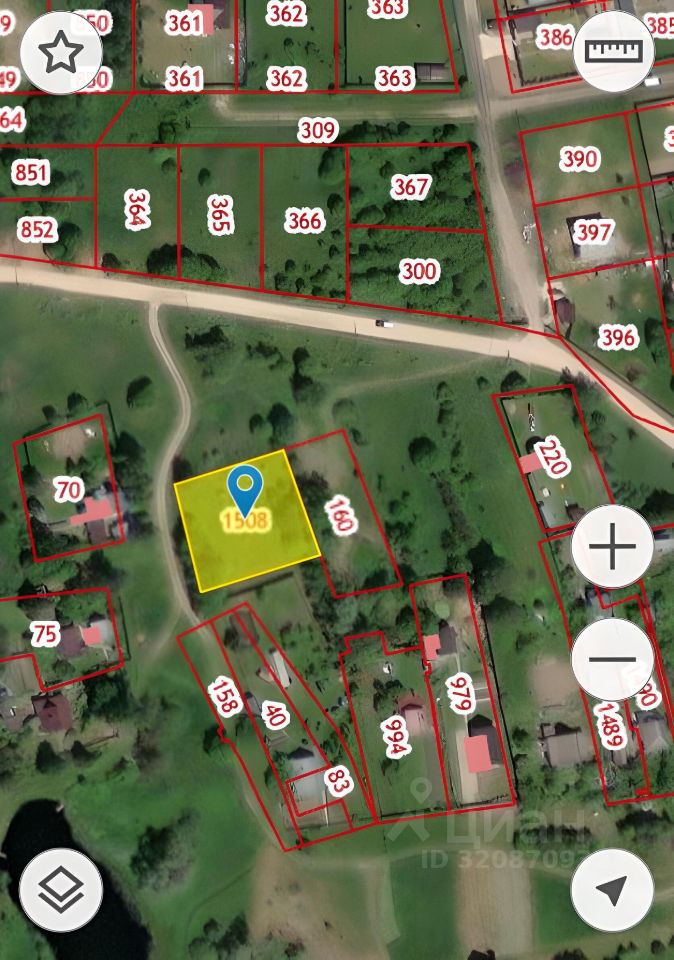Center map on my location arrow
Screen dimensions: 674x960
[x=612, y=889]
